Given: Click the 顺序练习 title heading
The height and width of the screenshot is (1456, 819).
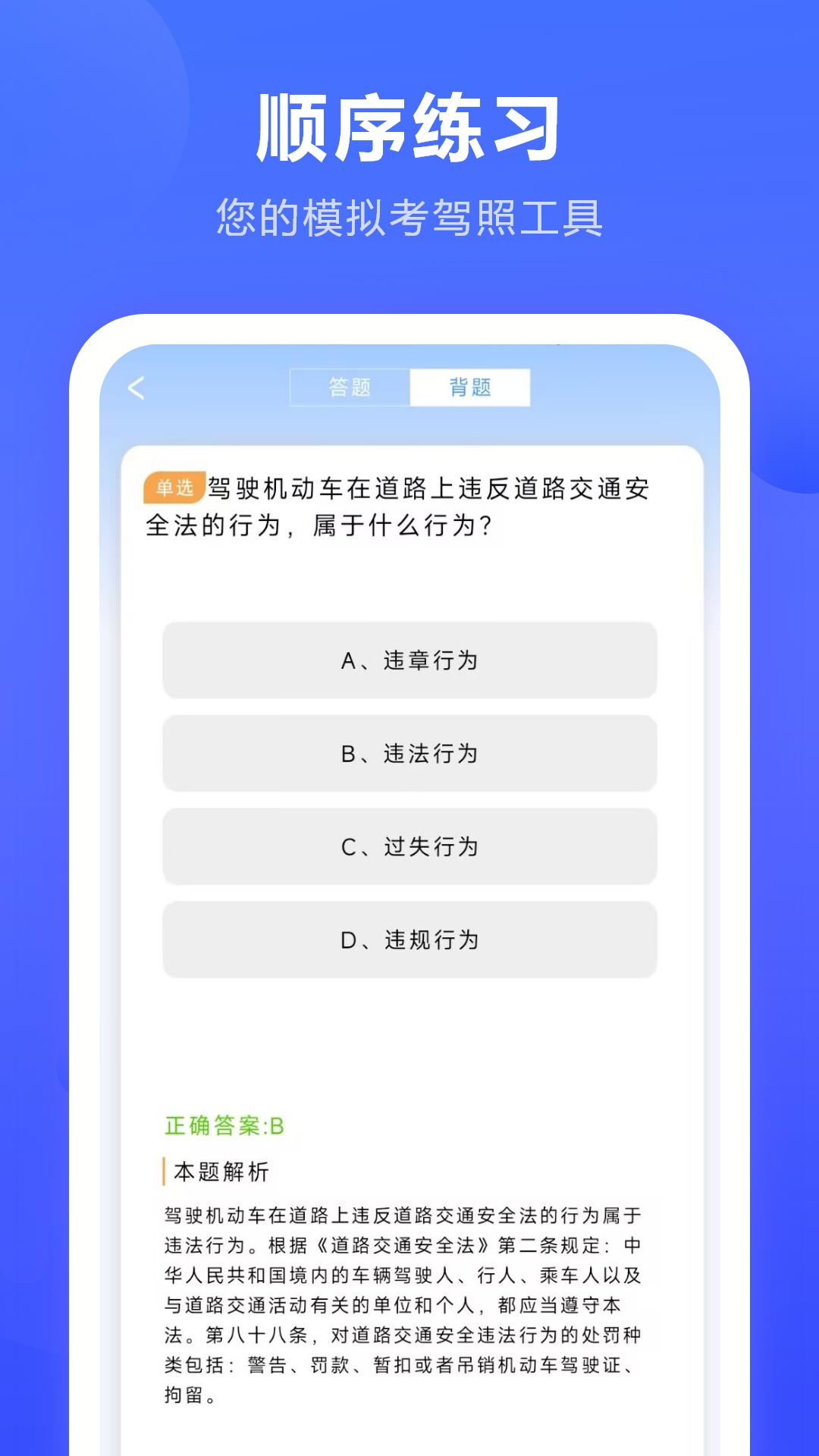Looking at the screenshot, I should [409, 125].
